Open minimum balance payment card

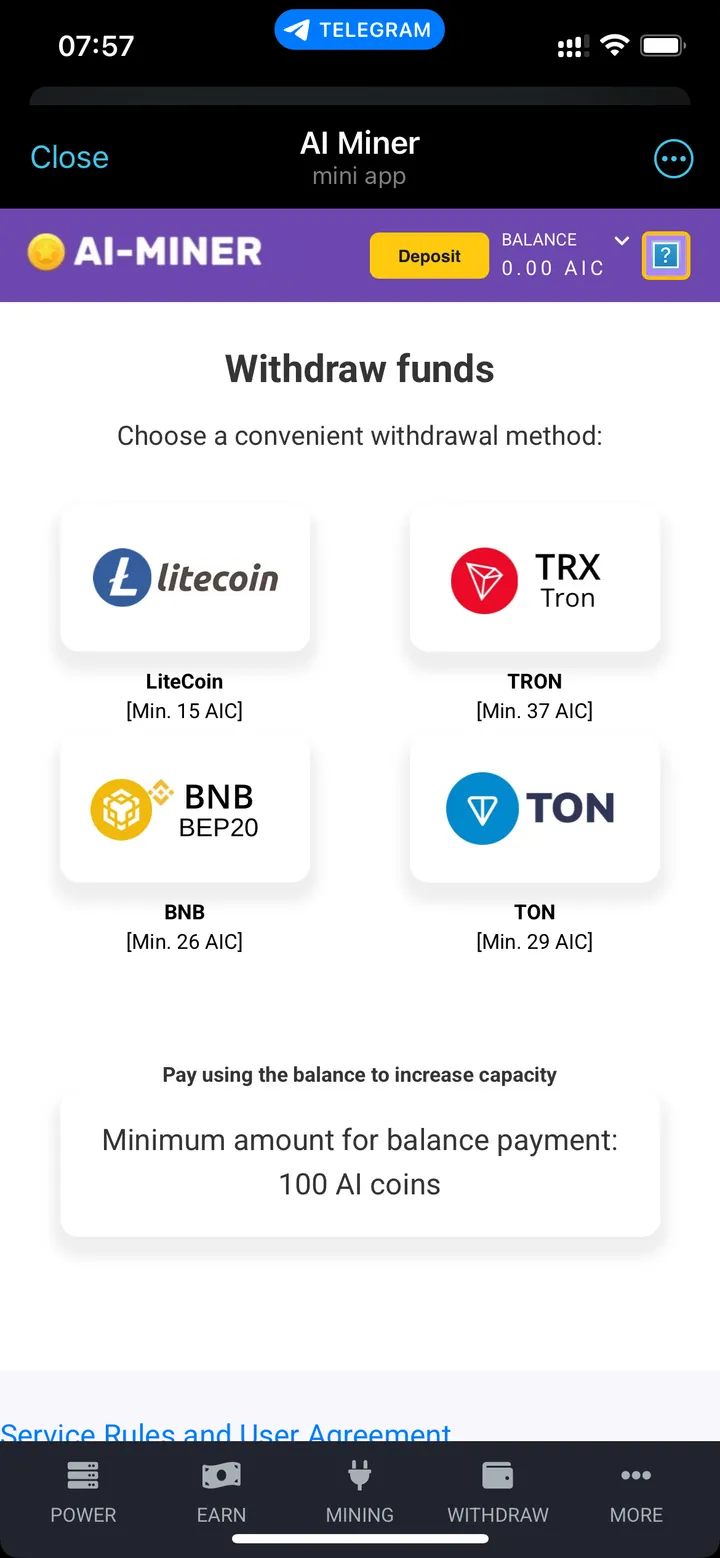click(360, 1162)
